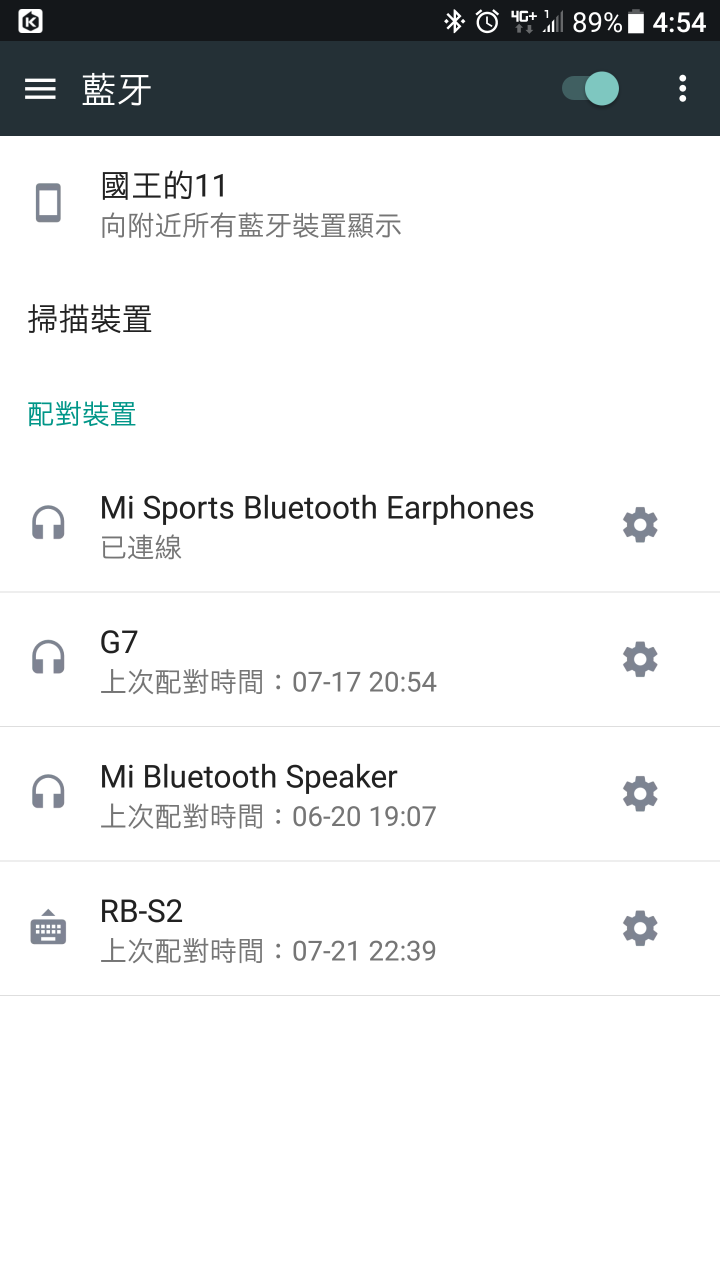This screenshot has height=1280, width=720.
Task: Open settings gear for G7
Action: coord(640,660)
